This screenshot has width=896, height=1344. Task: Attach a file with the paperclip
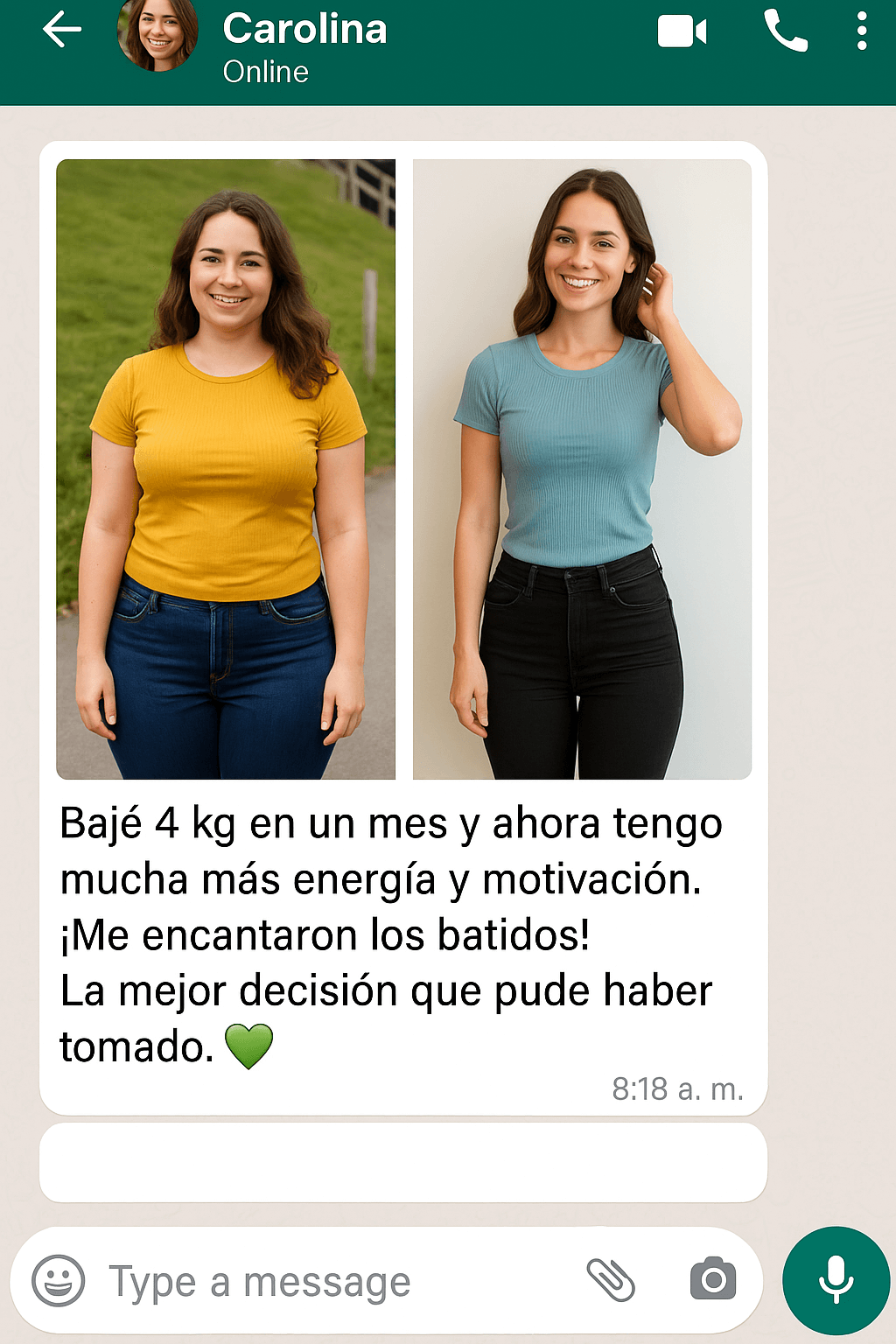click(611, 1281)
